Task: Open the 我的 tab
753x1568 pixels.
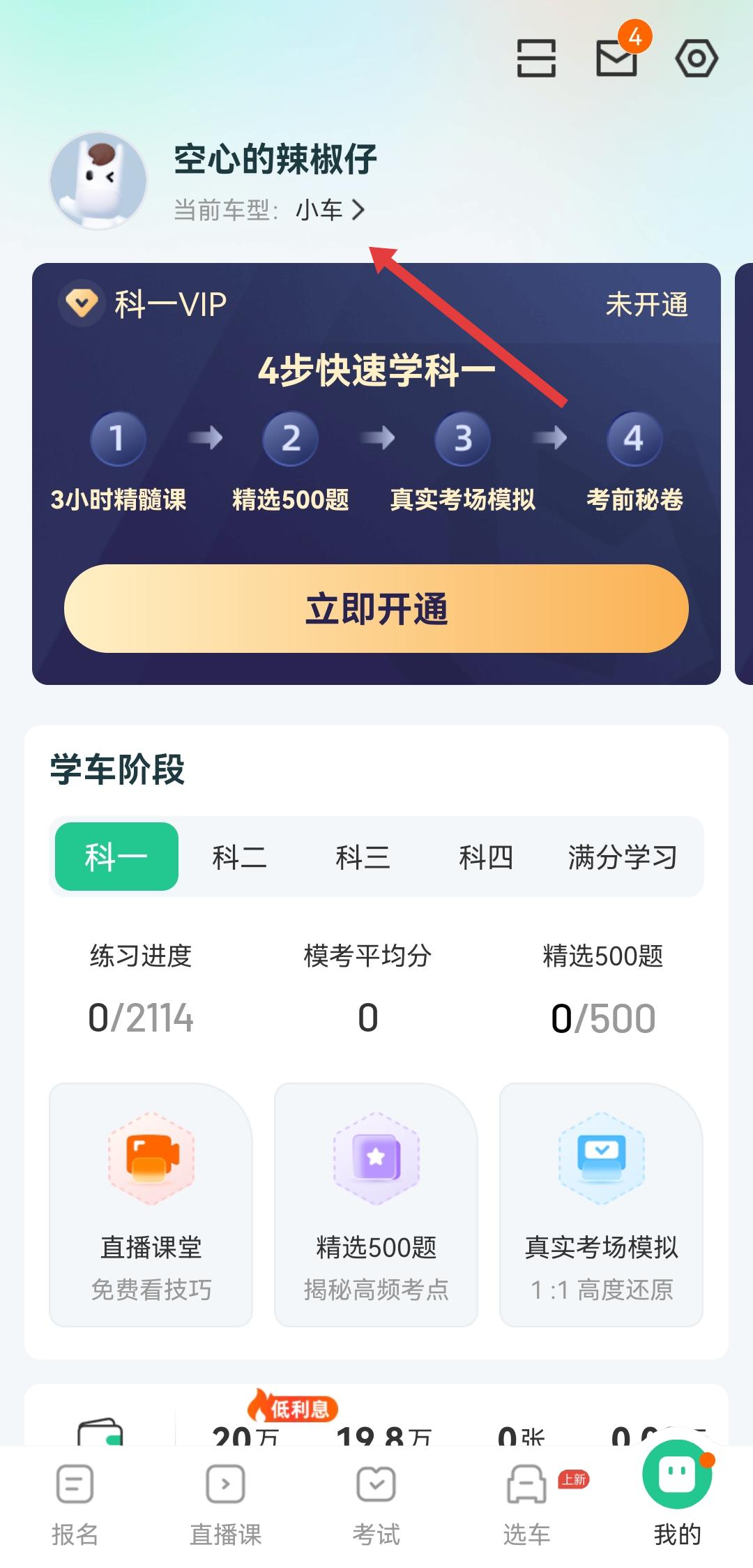Action: (x=677, y=1533)
